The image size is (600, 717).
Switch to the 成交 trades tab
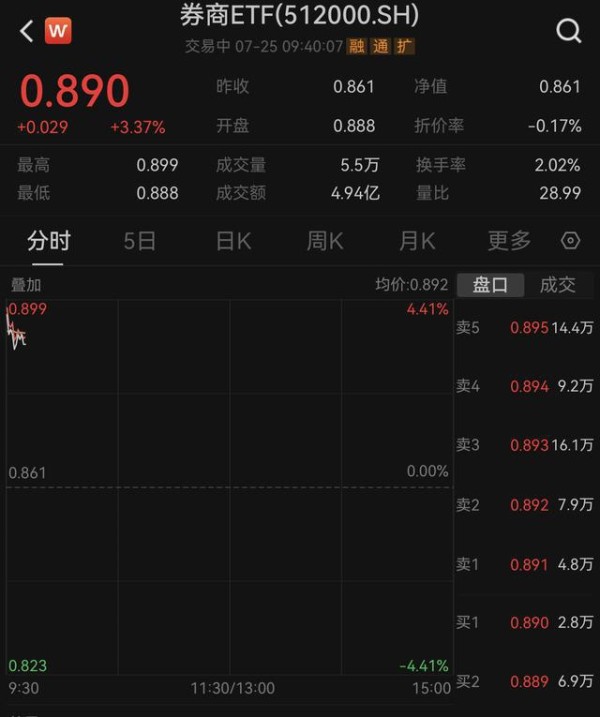(557, 285)
